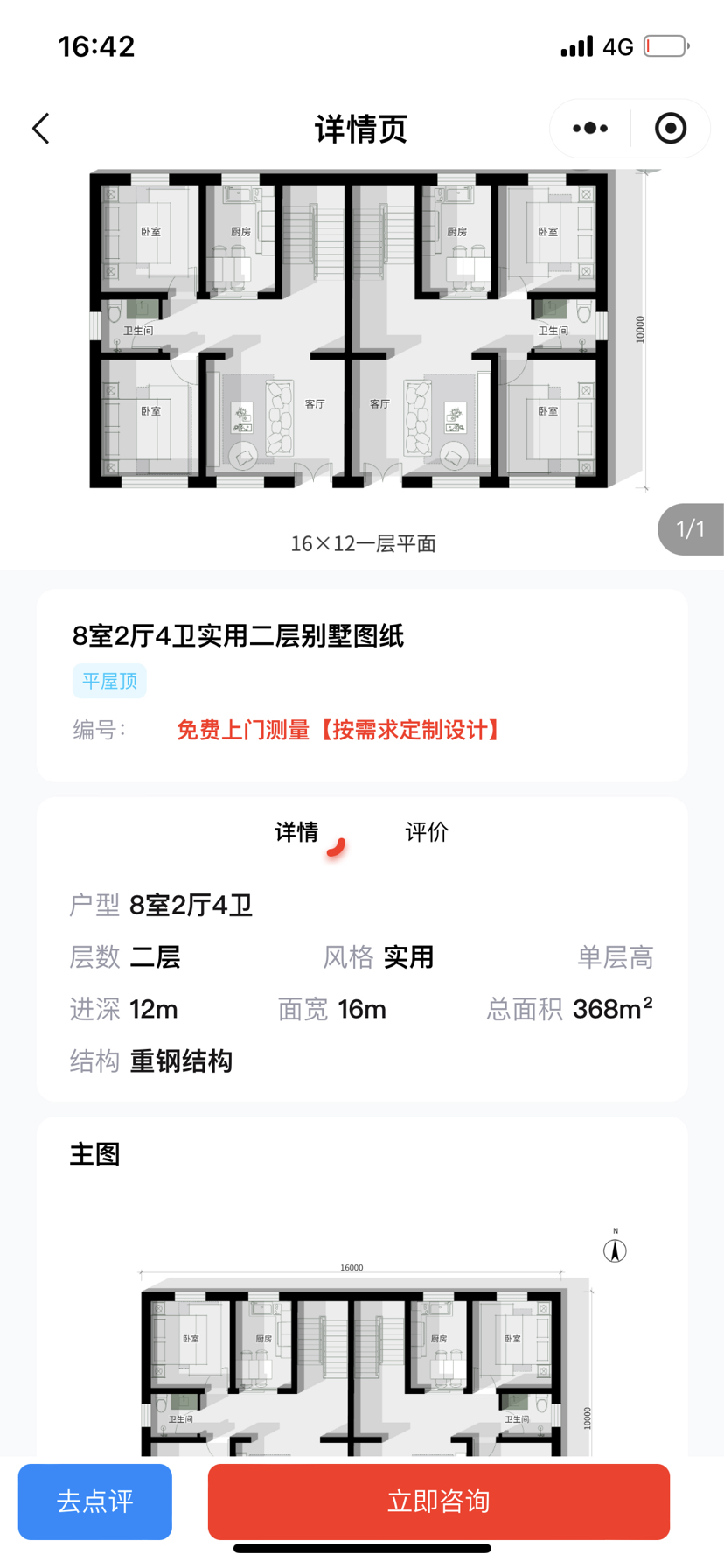This screenshot has width=724, height=1568.
Task: Close the mini program via the circle icon
Action: coord(671,129)
